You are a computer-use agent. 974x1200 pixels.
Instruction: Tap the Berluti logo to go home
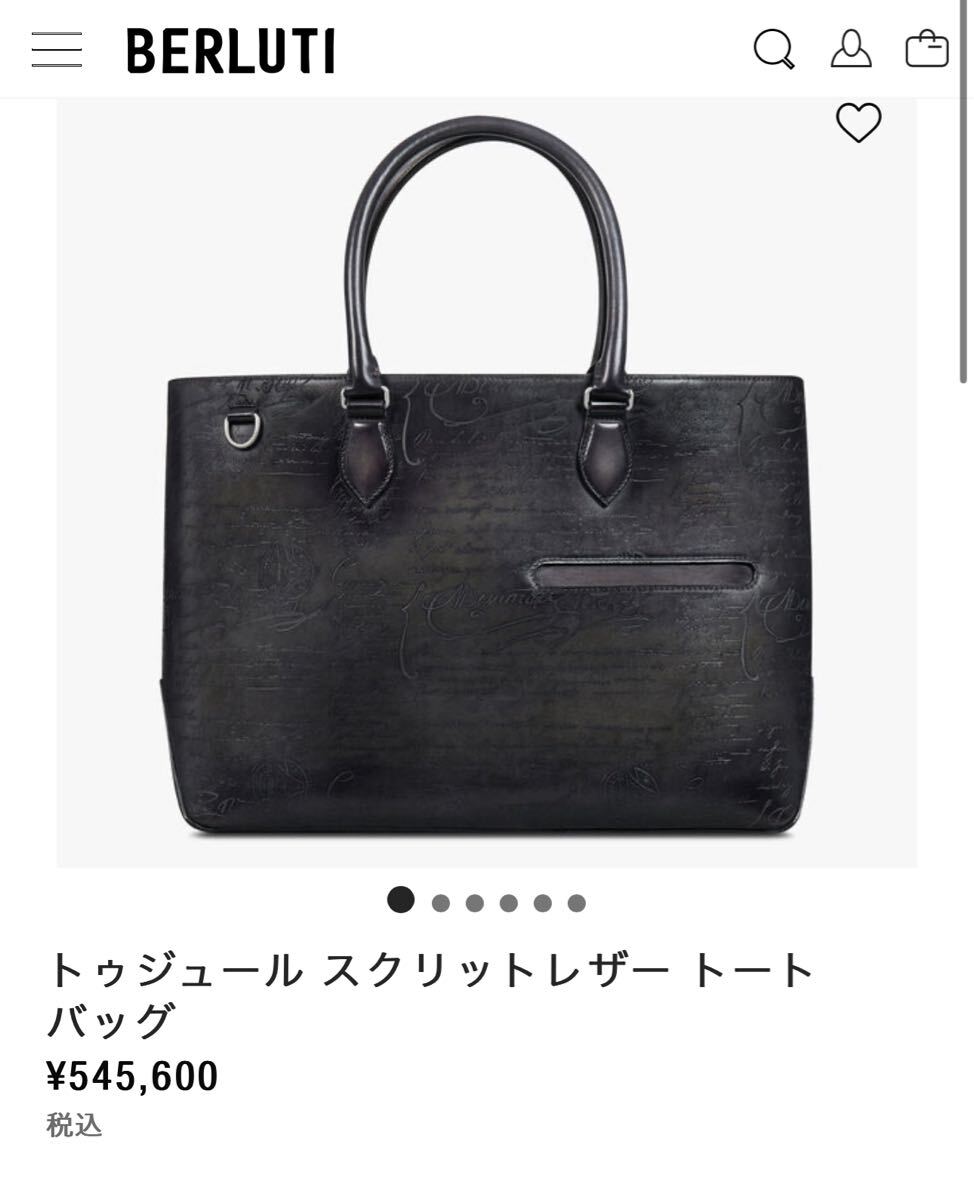[x=231, y=51]
